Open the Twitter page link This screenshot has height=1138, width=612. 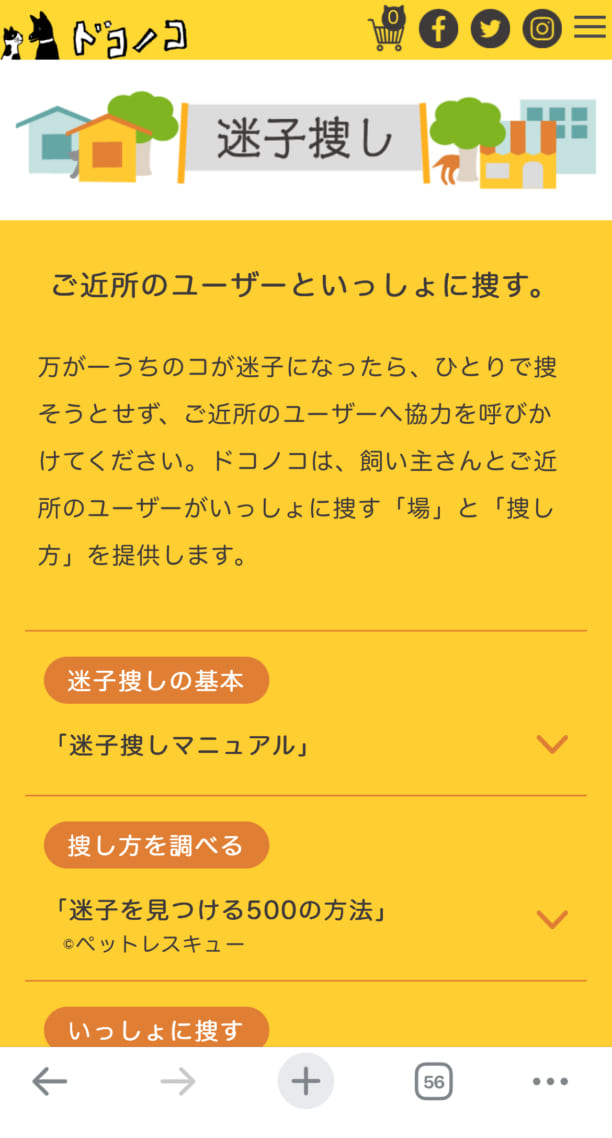pyautogui.click(x=489, y=28)
